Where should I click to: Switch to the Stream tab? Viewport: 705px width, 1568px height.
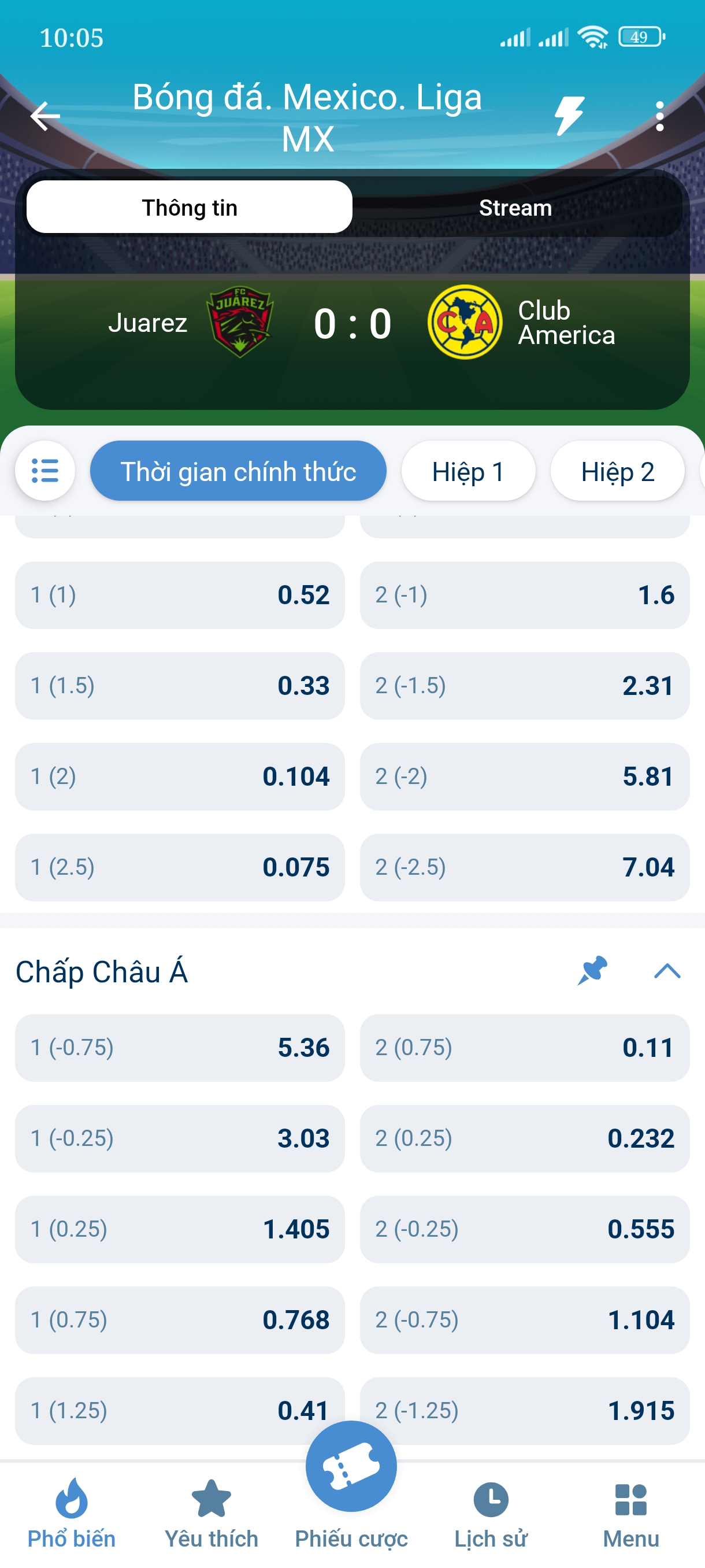pos(515,208)
